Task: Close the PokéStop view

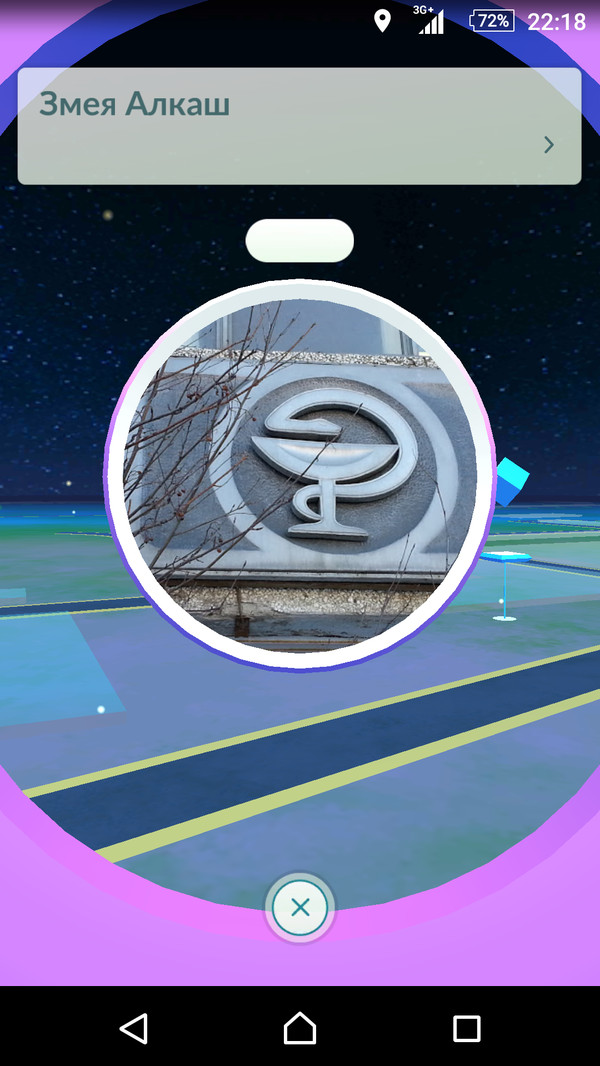Action: tap(300, 908)
